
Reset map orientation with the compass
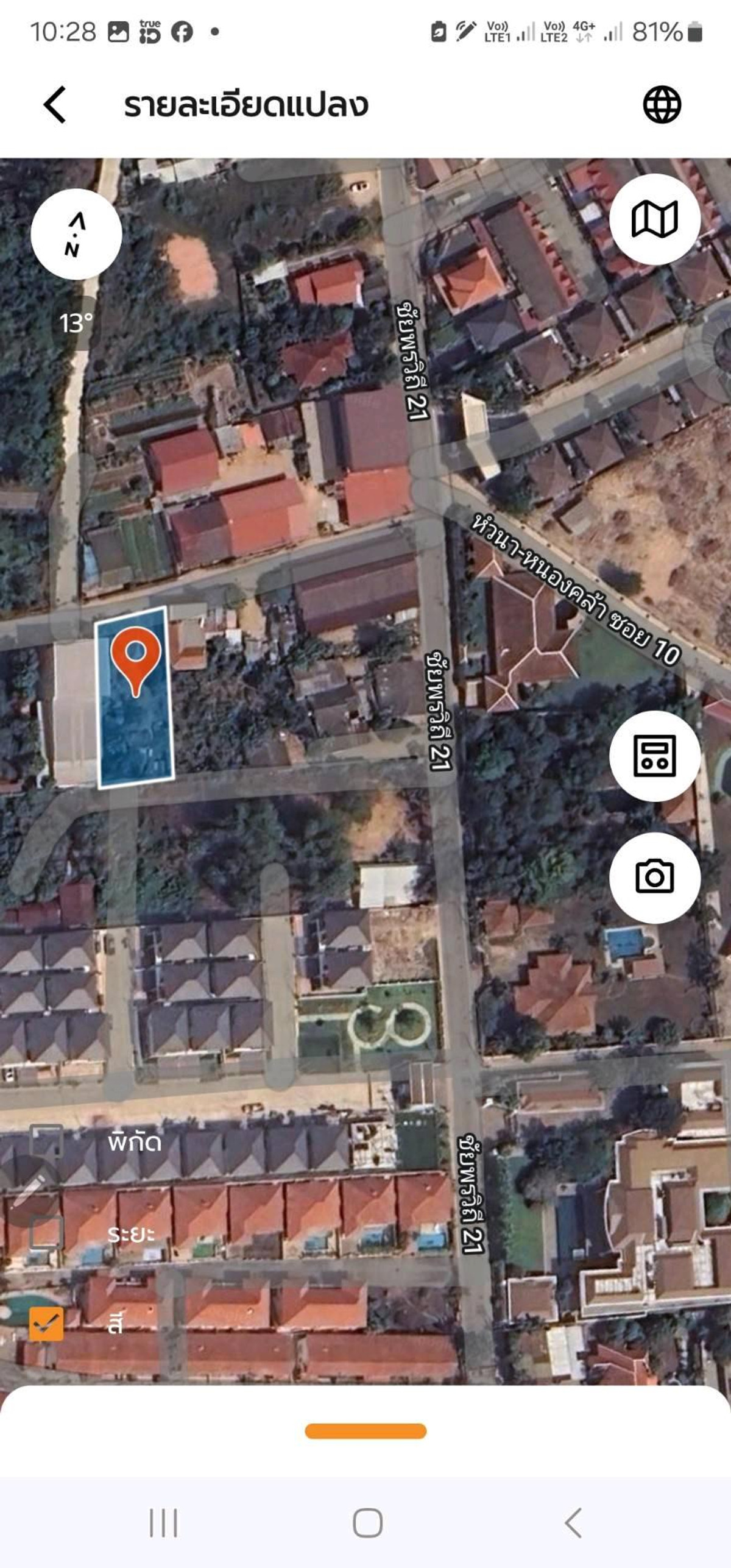pyautogui.click(x=76, y=234)
